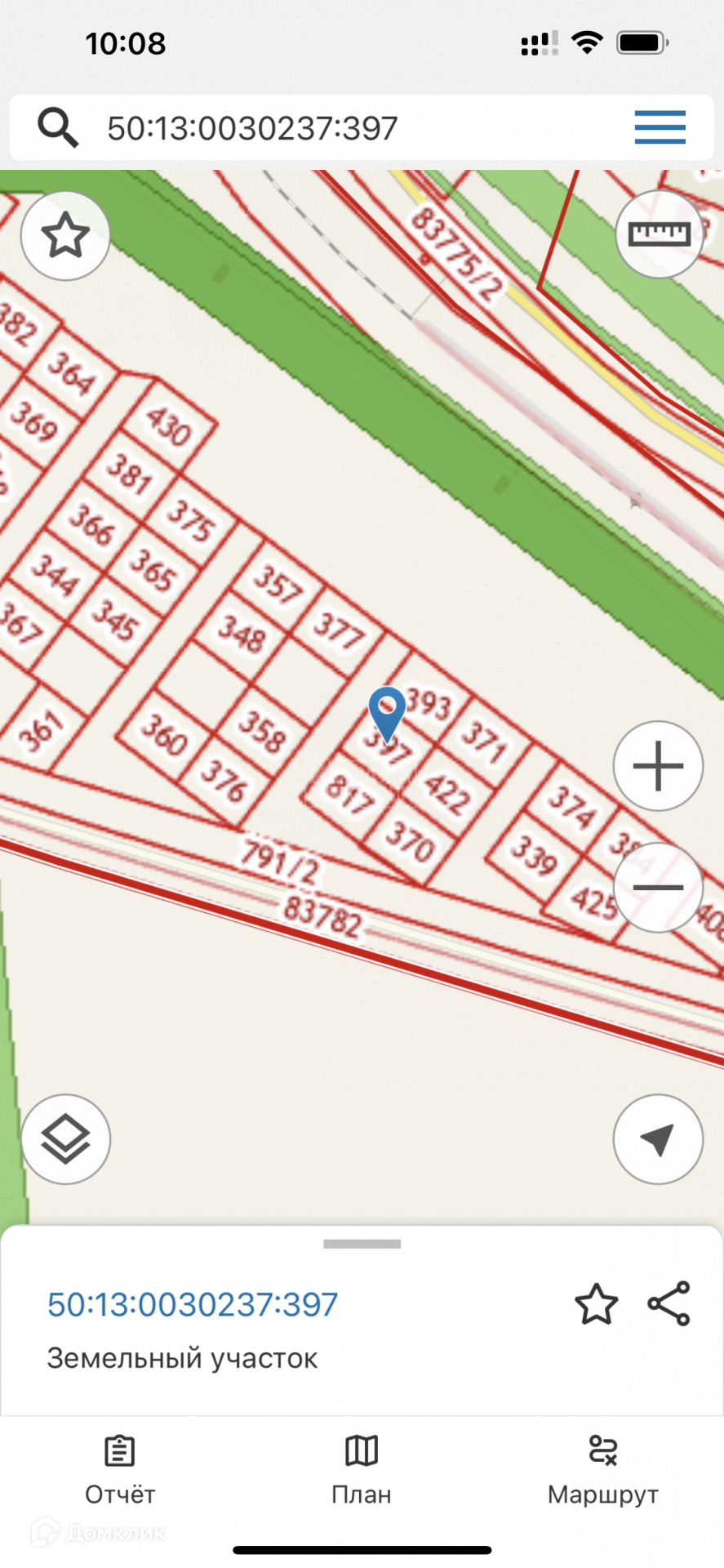Tap the search magnifier icon

58,128
